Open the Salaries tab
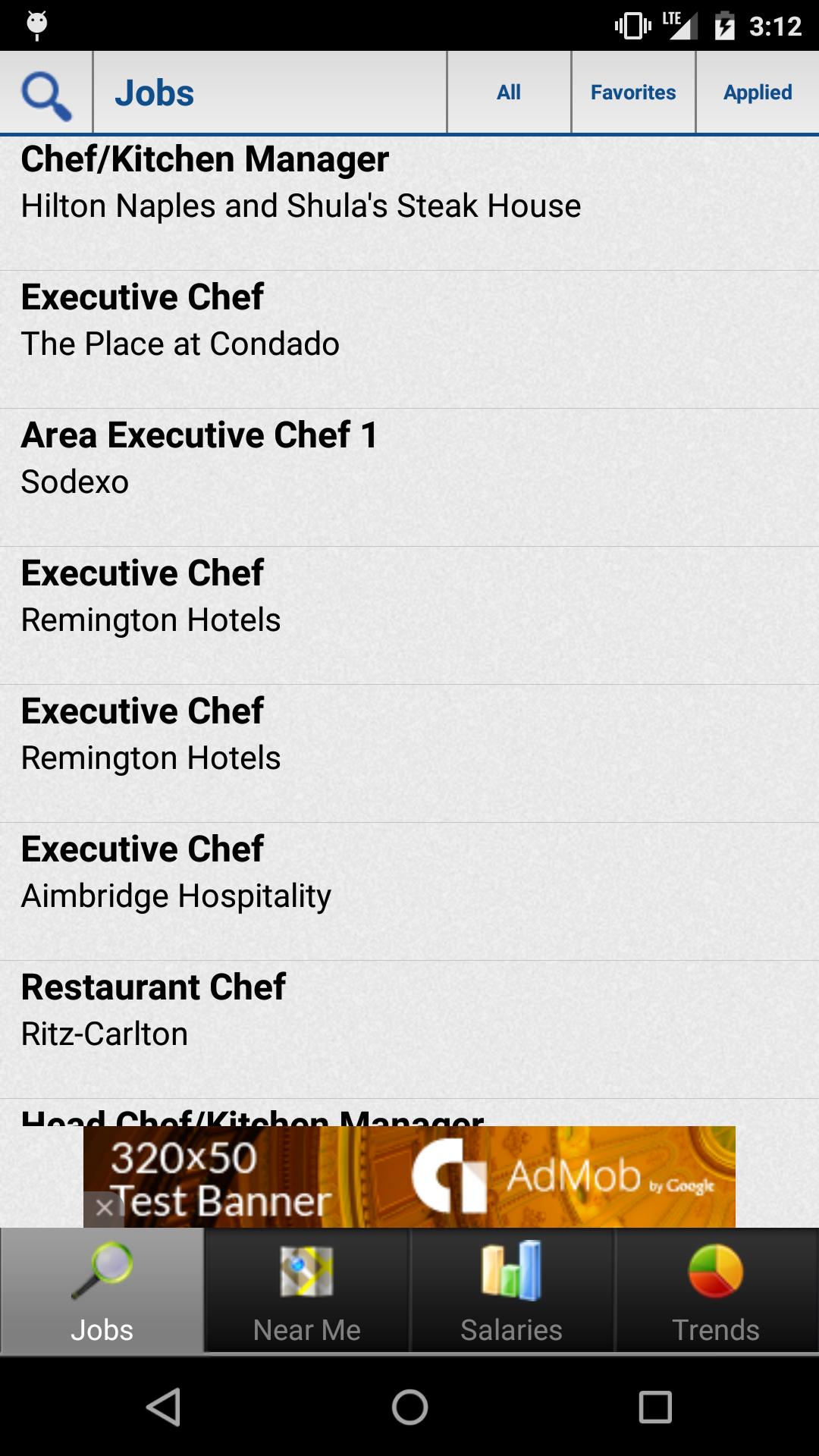 point(512,1291)
